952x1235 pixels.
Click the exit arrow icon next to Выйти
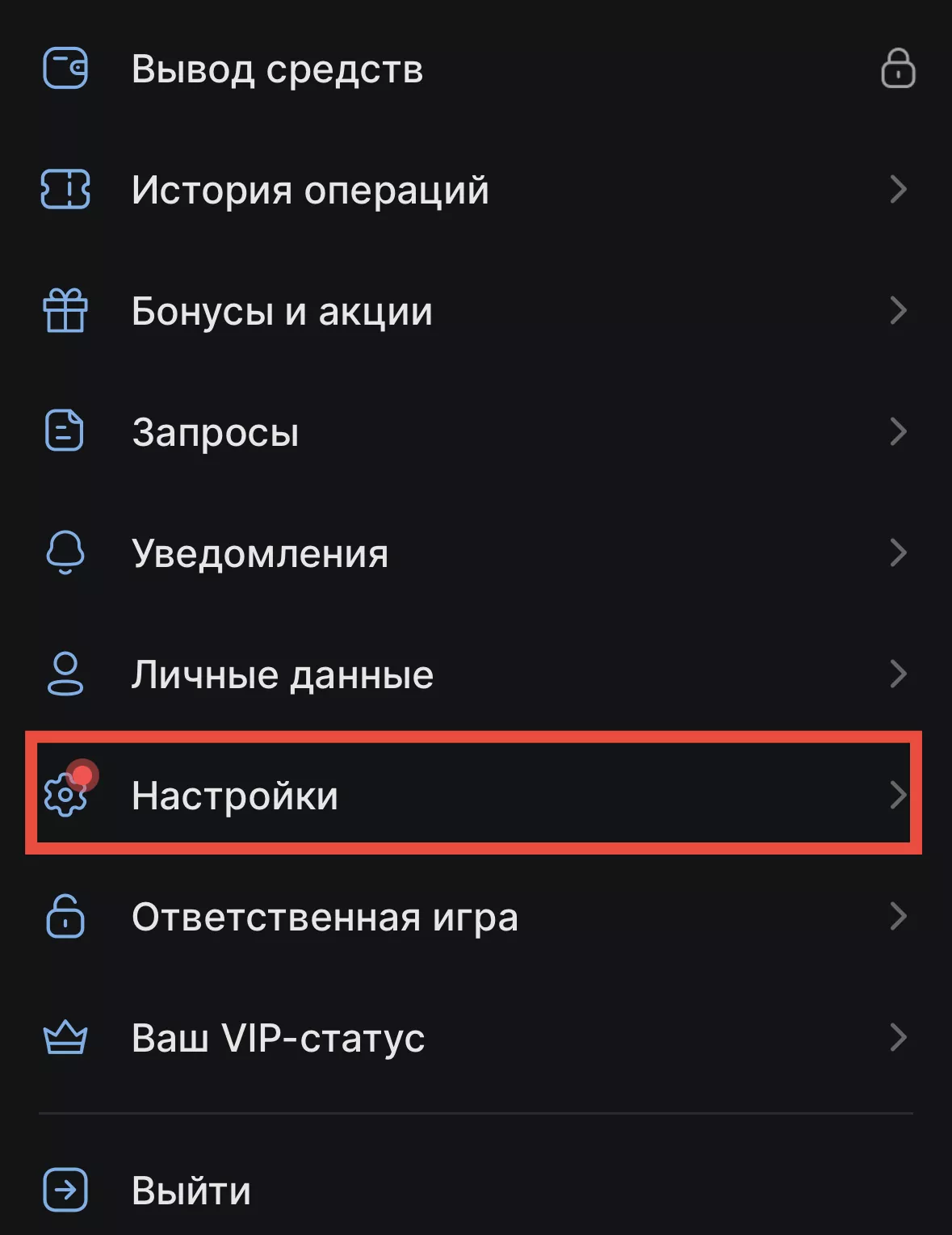click(65, 1188)
